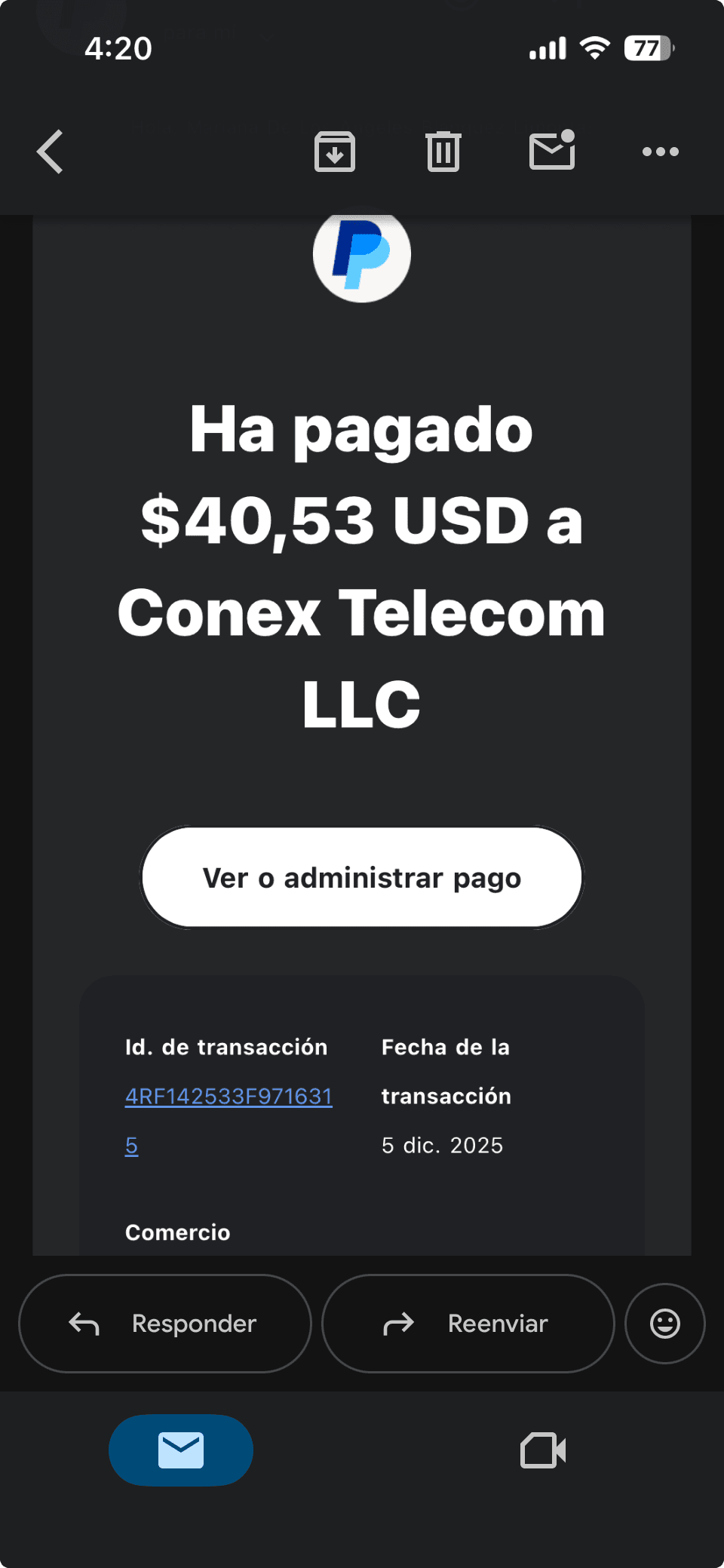
Task: Switch to the Meet video tab
Action: (x=543, y=1450)
